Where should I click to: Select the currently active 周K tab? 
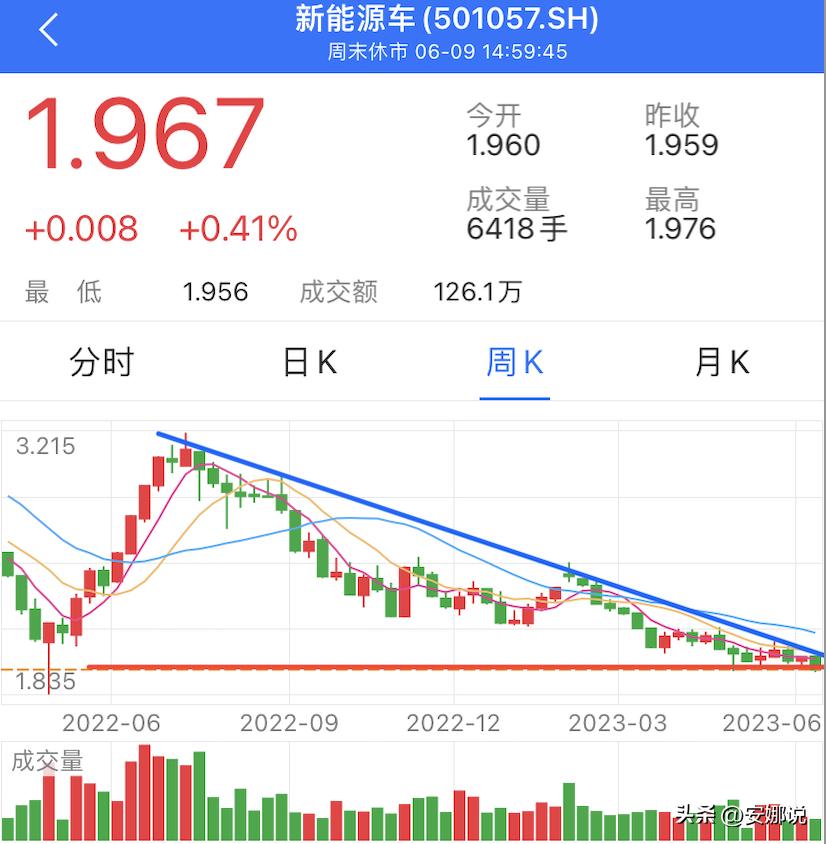coord(514,363)
